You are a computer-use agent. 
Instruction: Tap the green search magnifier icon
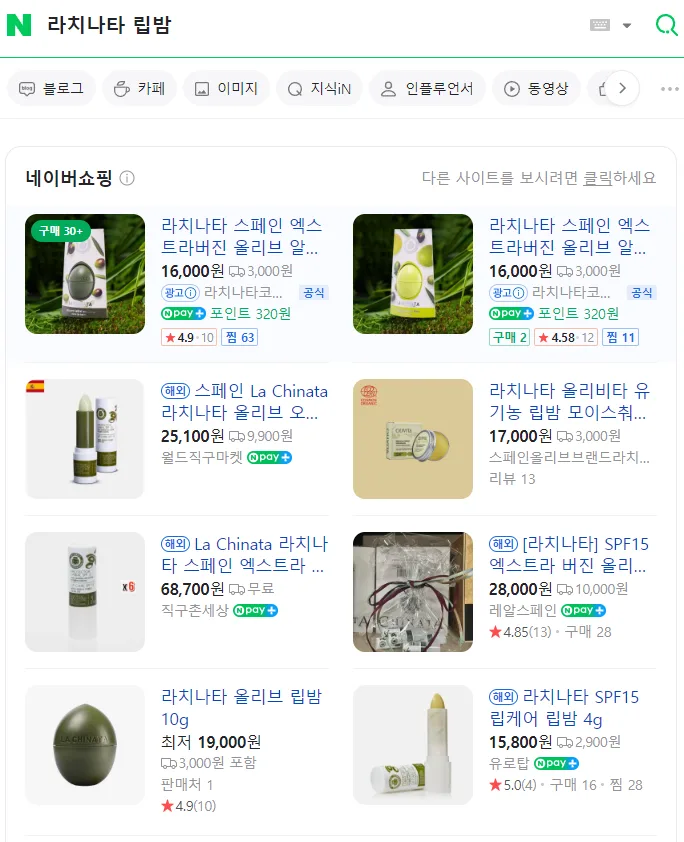tap(665, 25)
